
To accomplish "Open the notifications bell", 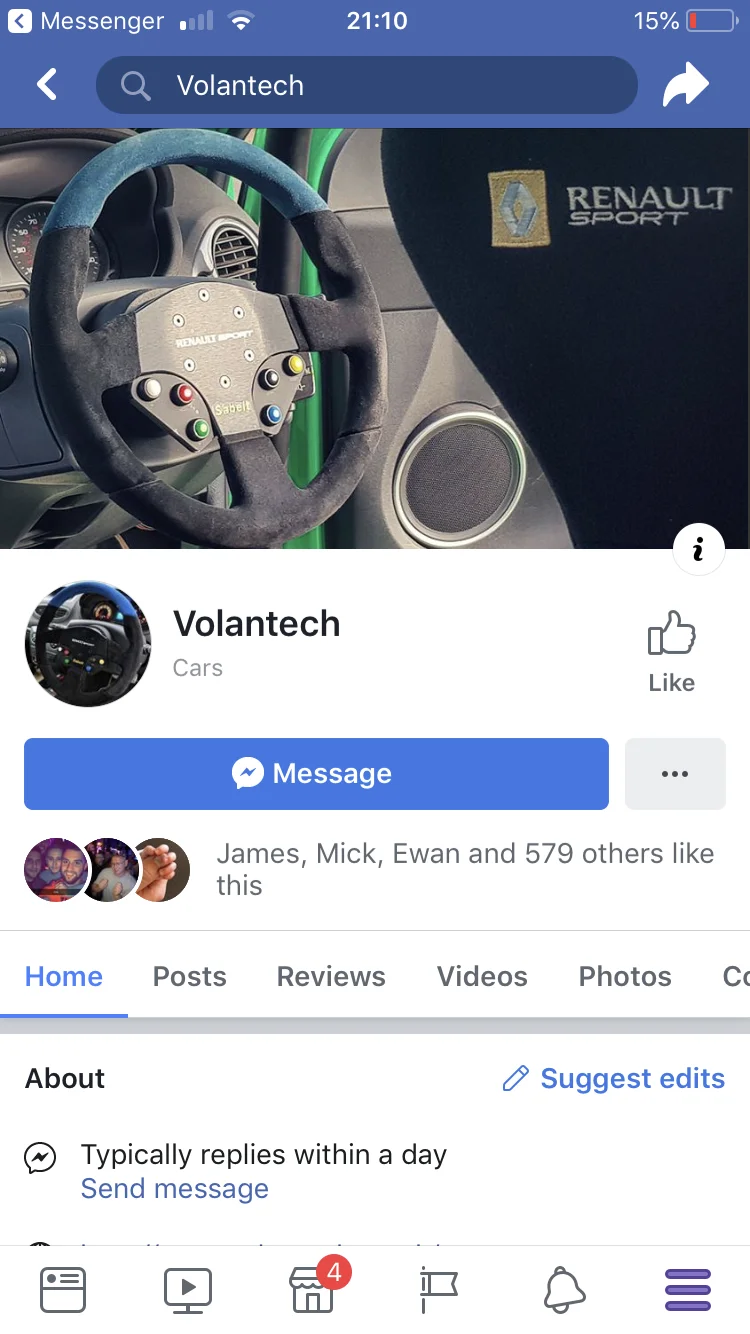I will (x=564, y=1290).
